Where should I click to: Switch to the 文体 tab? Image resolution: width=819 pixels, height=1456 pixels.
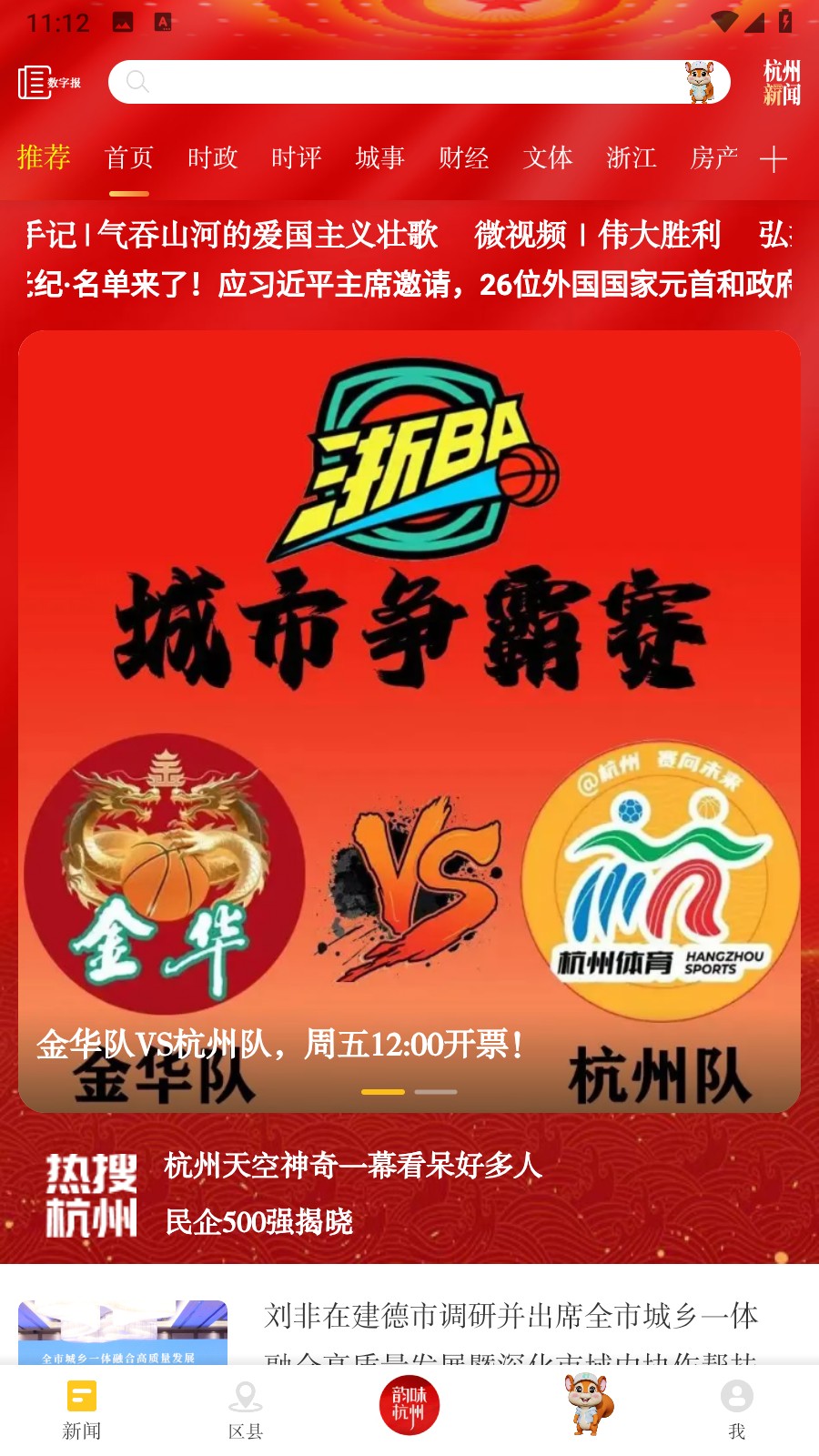click(x=547, y=158)
